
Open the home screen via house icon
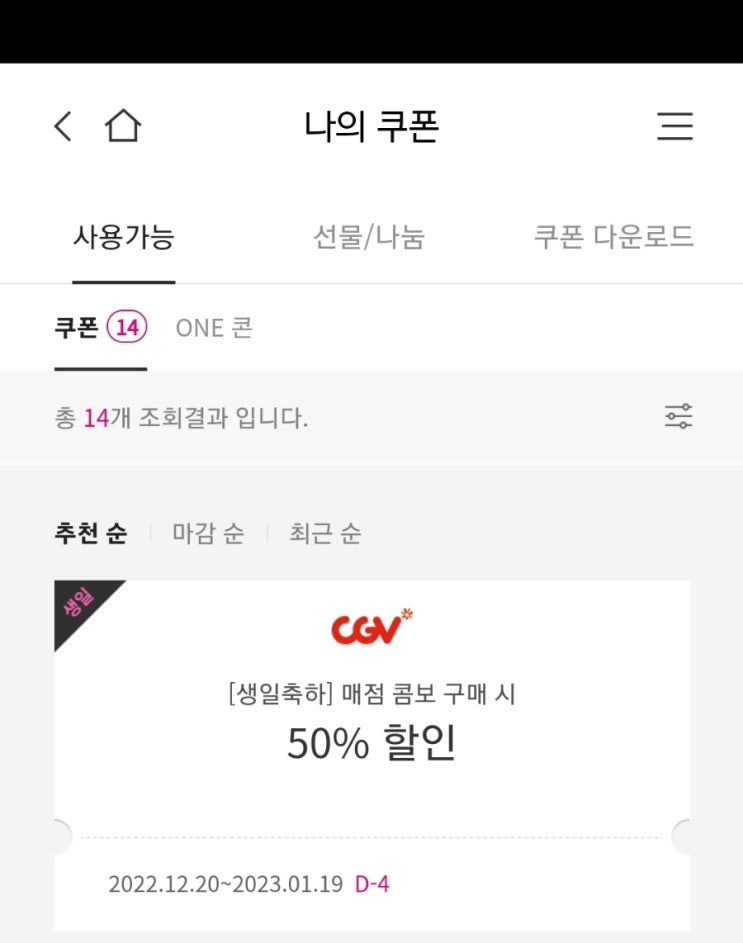[124, 126]
